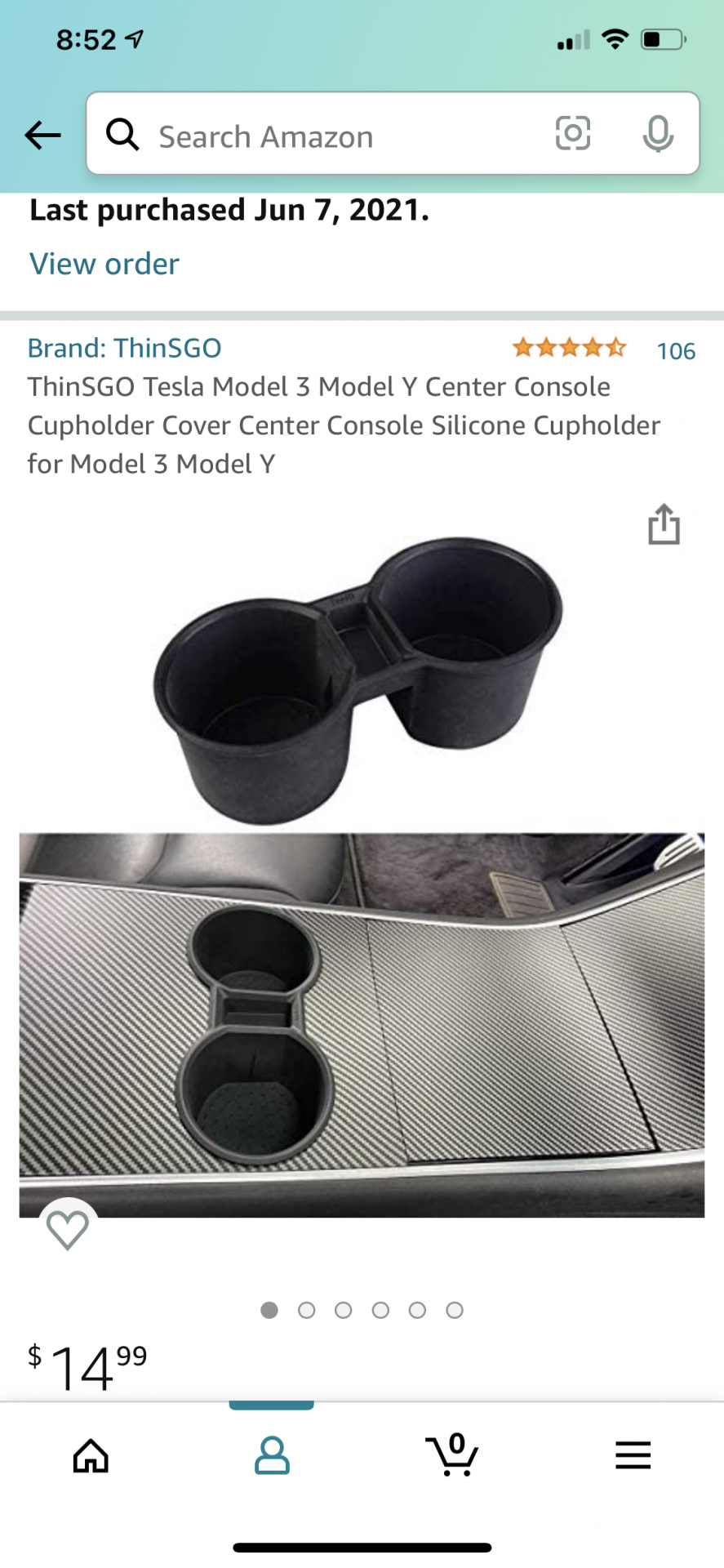724x1568 pixels.
Task: Go to the Home tab
Action: pyautogui.click(x=91, y=1455)
